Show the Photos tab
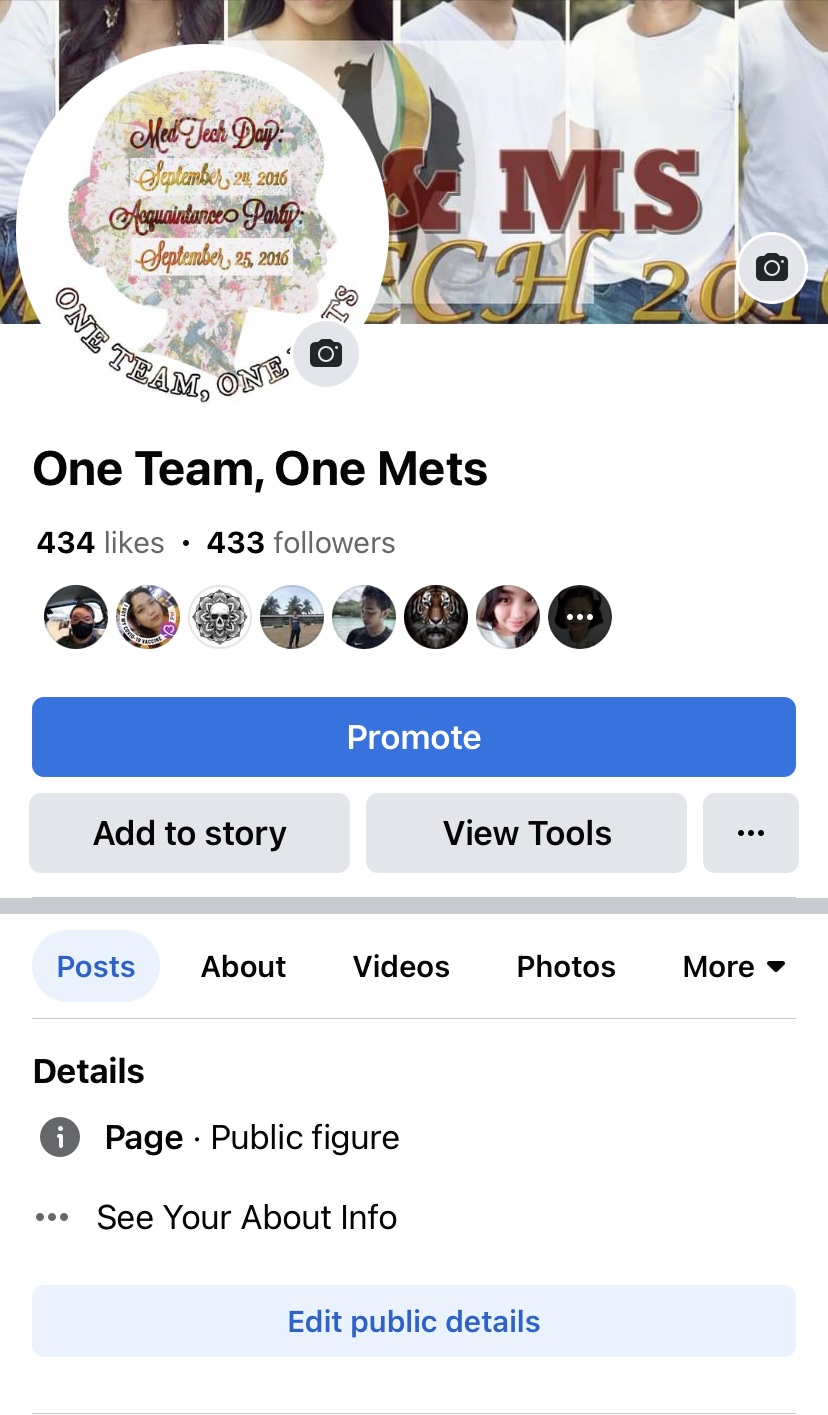828x1415 pixels. click(x=566, y=966)
